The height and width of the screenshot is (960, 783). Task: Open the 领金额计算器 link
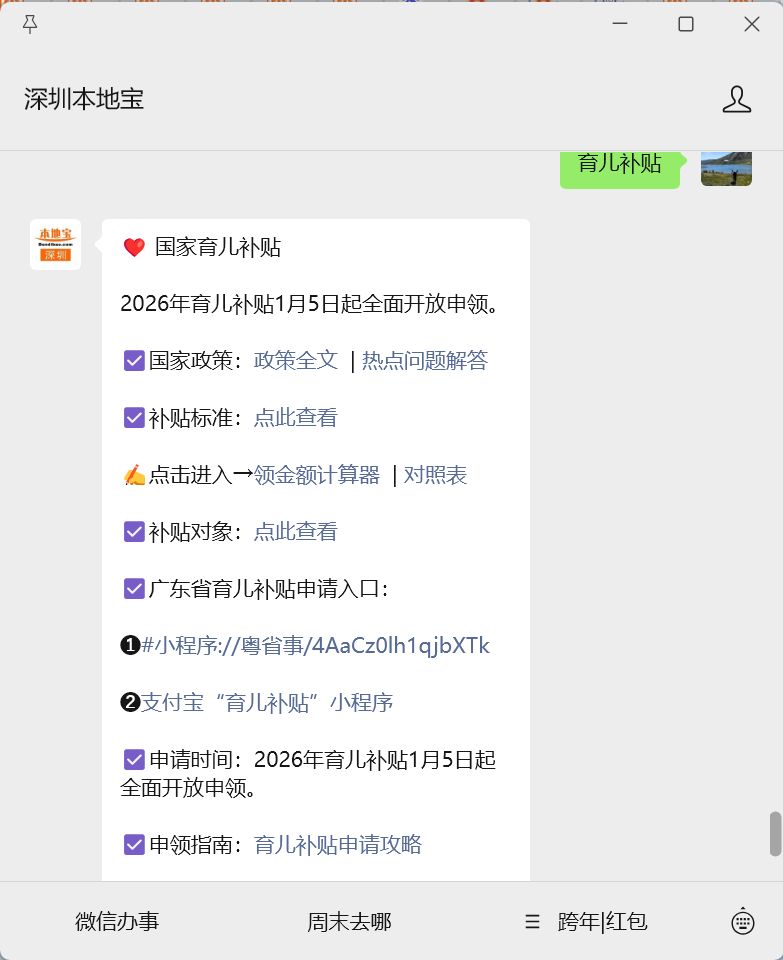click(317, 474)
